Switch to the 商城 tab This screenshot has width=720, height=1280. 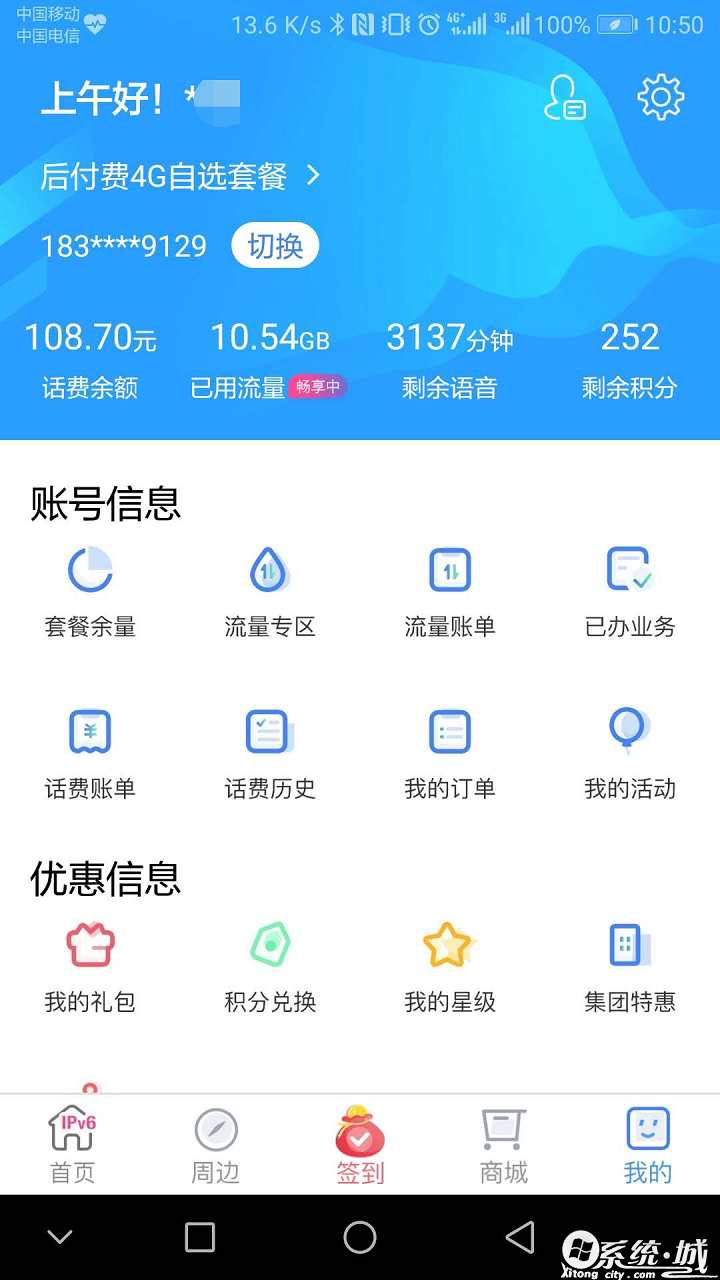(x=504, y=1146)
